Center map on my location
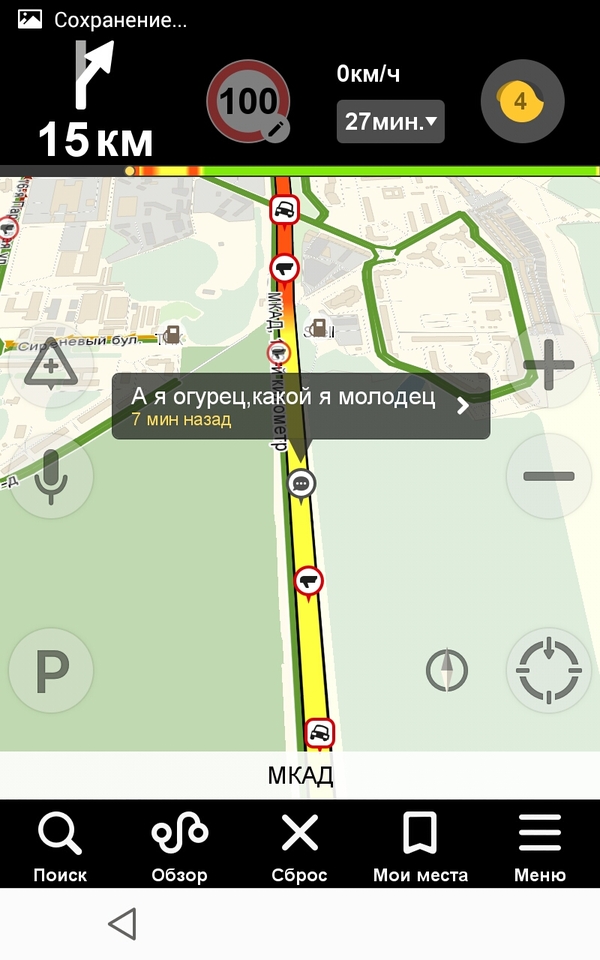600x960 pixels. tap(548, 669)
